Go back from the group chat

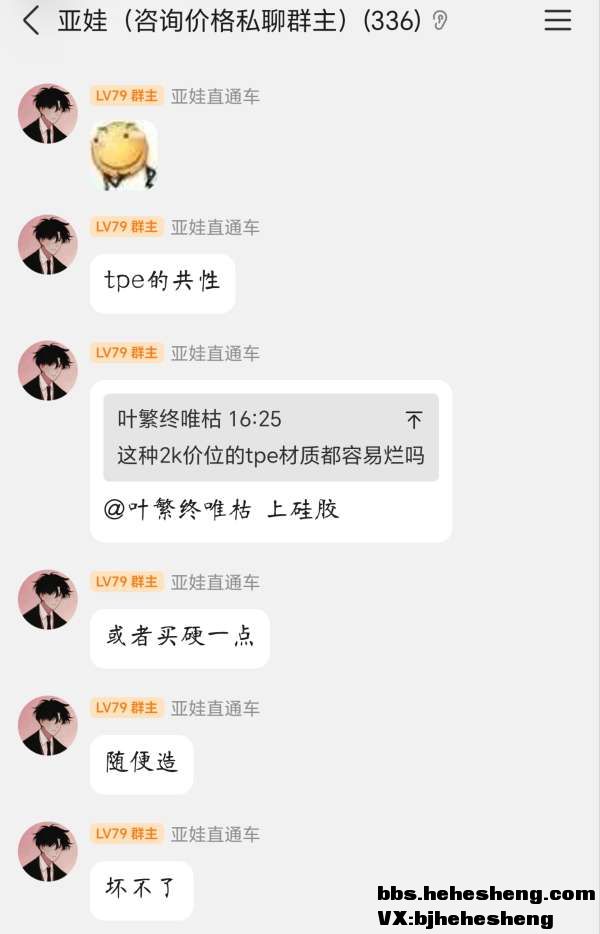click(x=31, y=20)
